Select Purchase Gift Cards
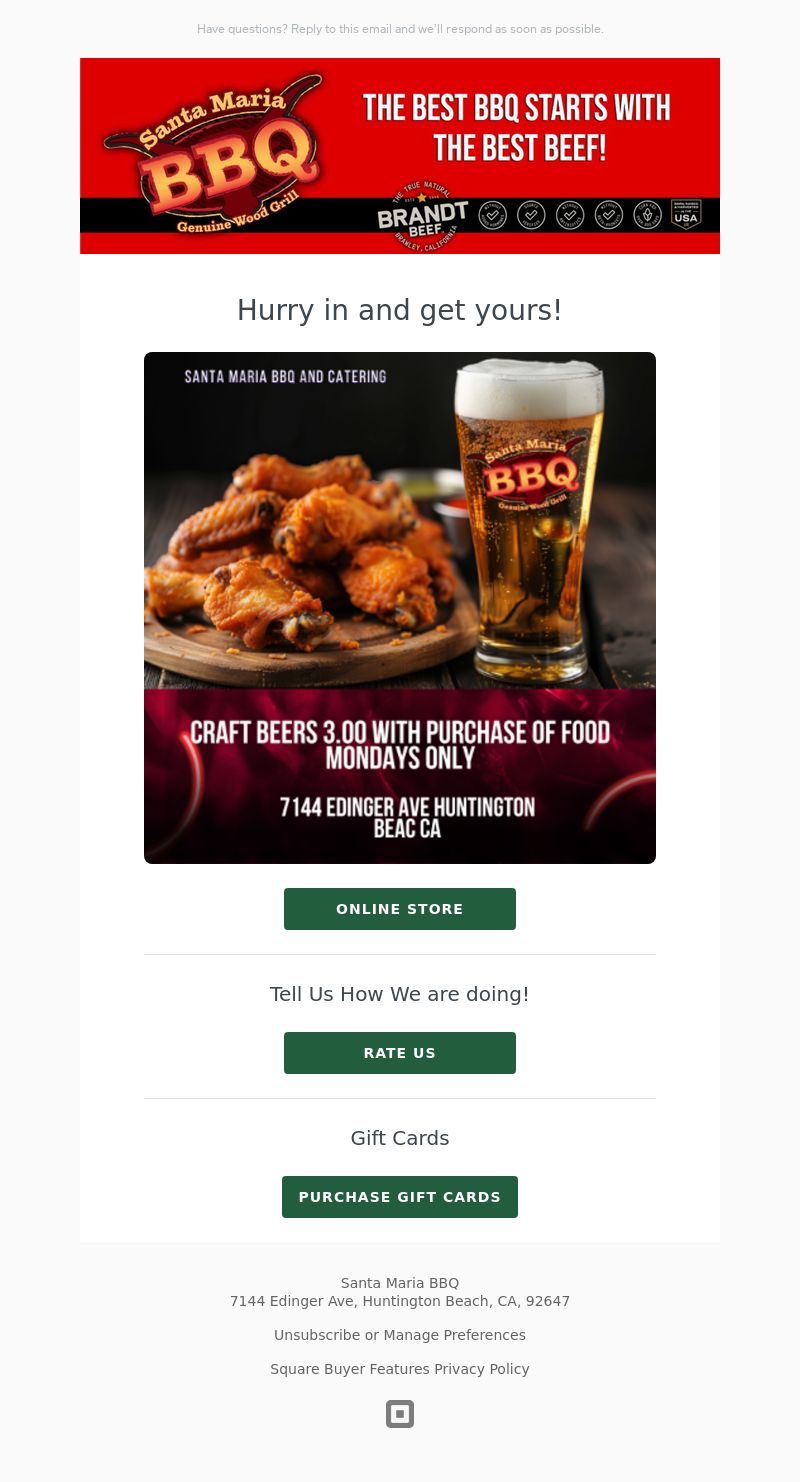This screenshot has width=800, height=1482. [x=400, y=1197]
